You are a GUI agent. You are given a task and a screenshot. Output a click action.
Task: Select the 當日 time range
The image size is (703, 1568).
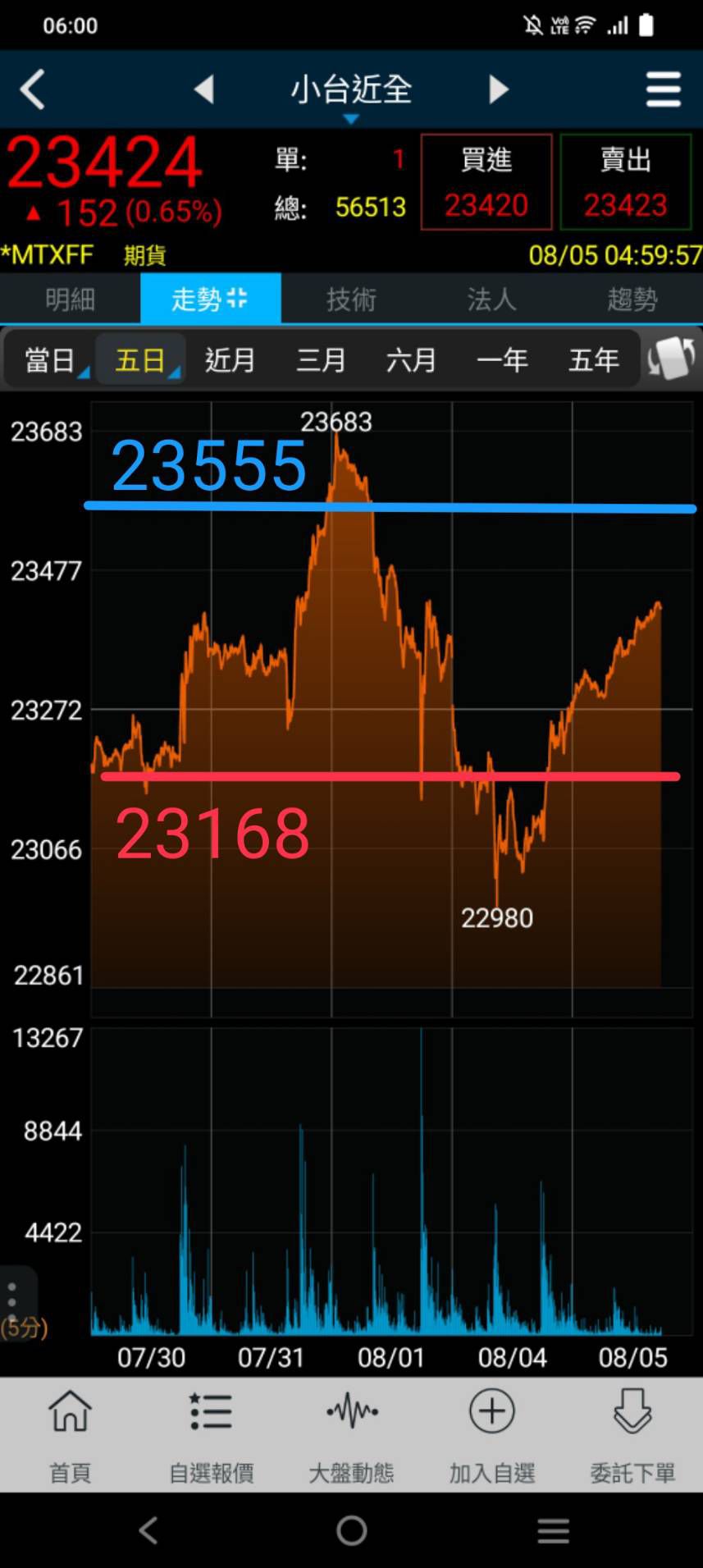[50, 360]
